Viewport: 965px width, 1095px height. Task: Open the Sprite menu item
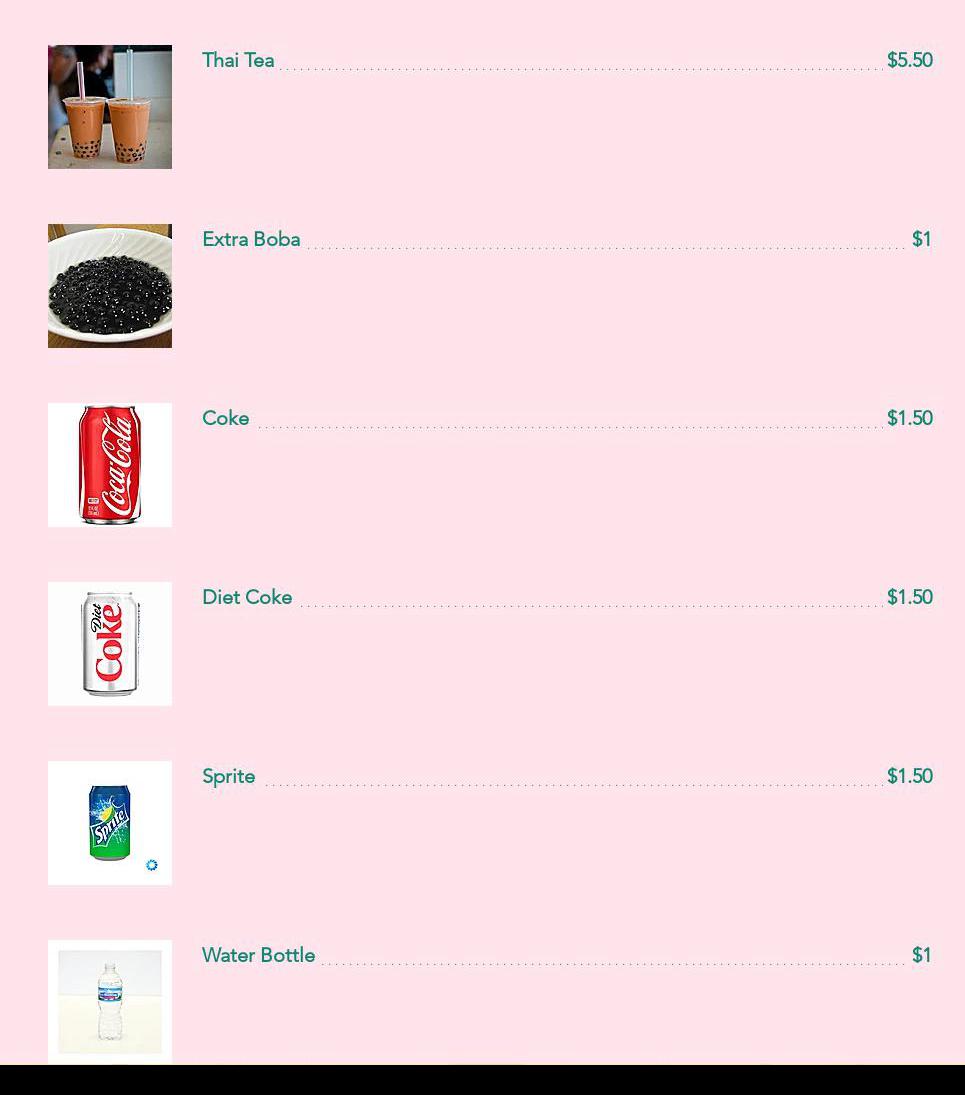(228, 776)
